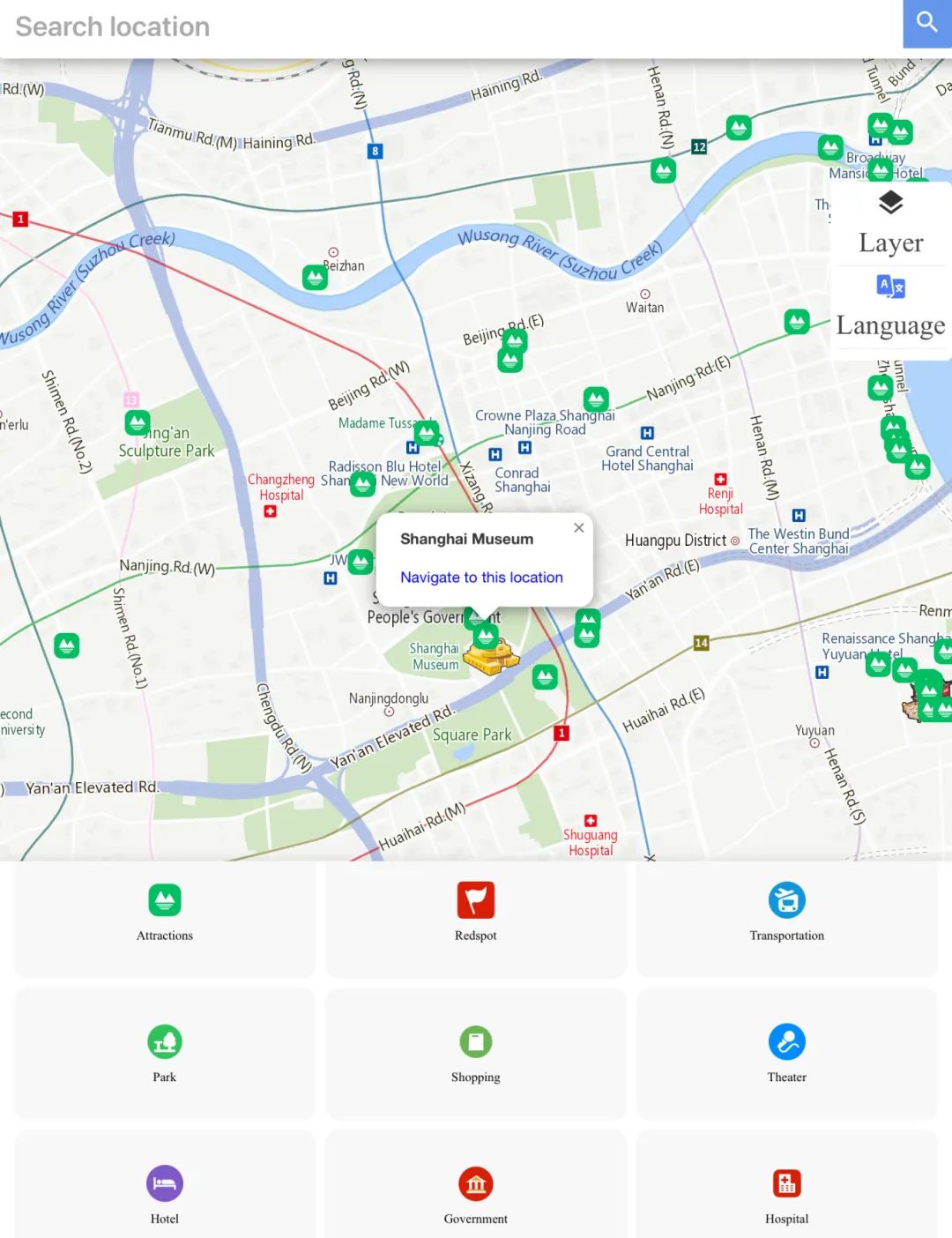Open the Language selector
This screenshot has width=952, height=1238.
890,307
